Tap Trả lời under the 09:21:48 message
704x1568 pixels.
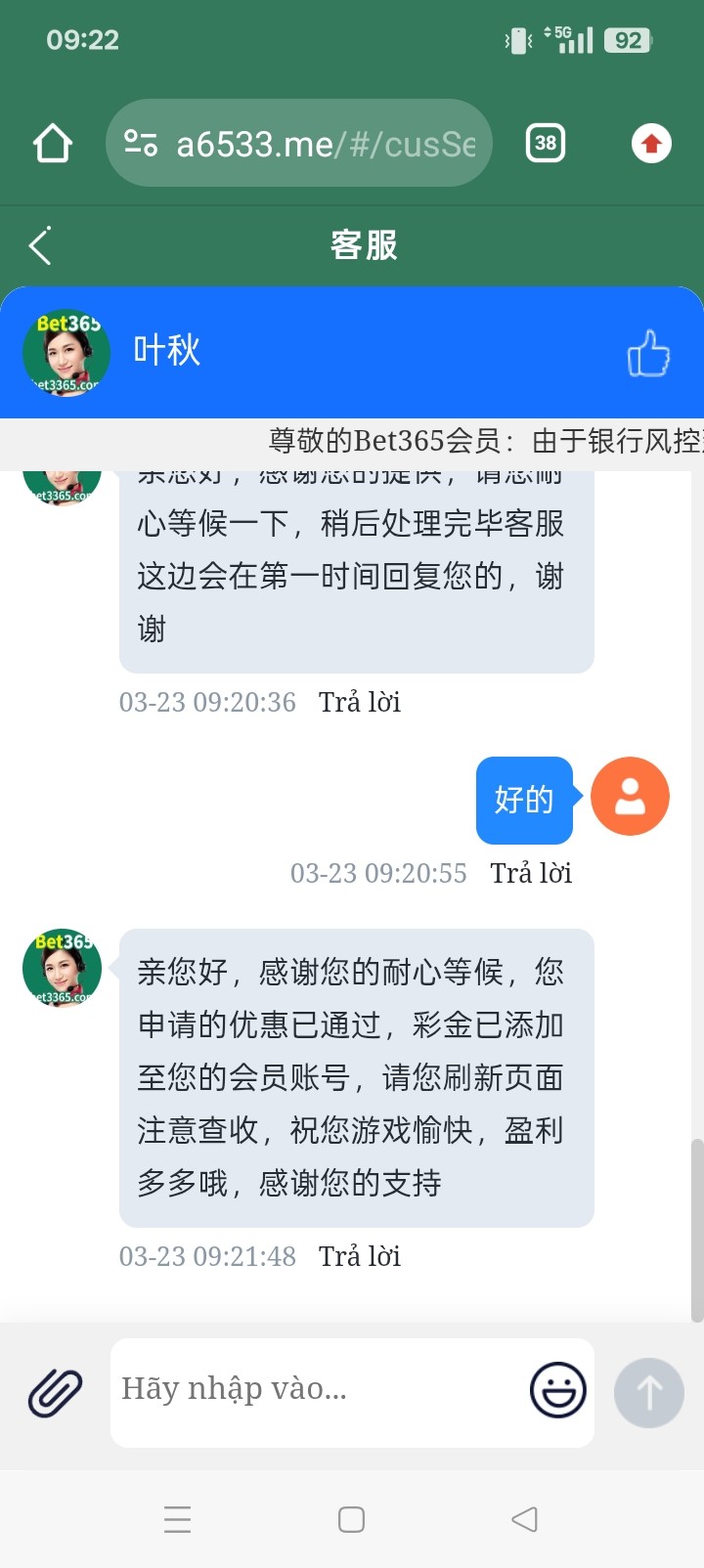360,1256
